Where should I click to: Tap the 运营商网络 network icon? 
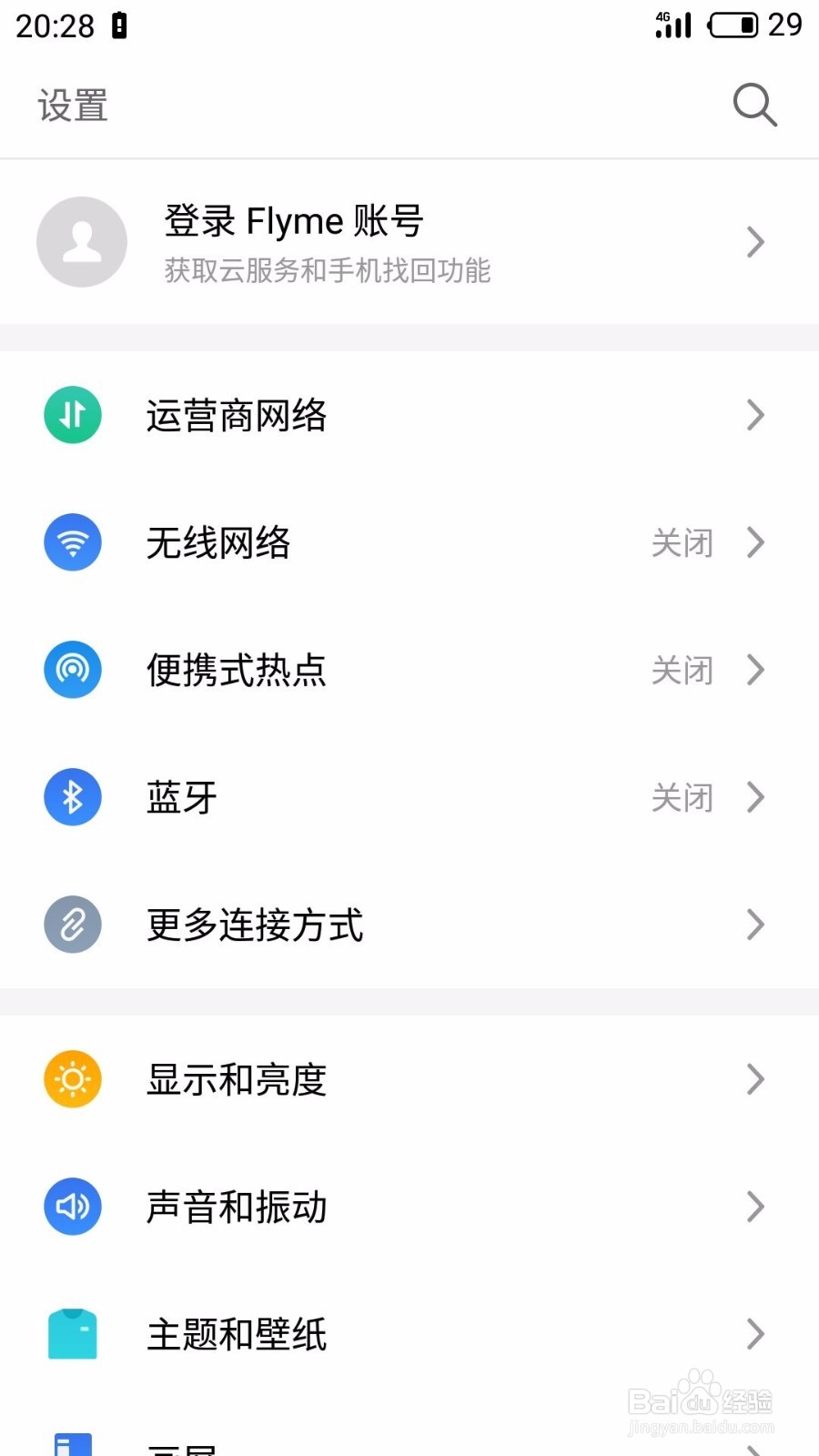(x=72, y=415)
